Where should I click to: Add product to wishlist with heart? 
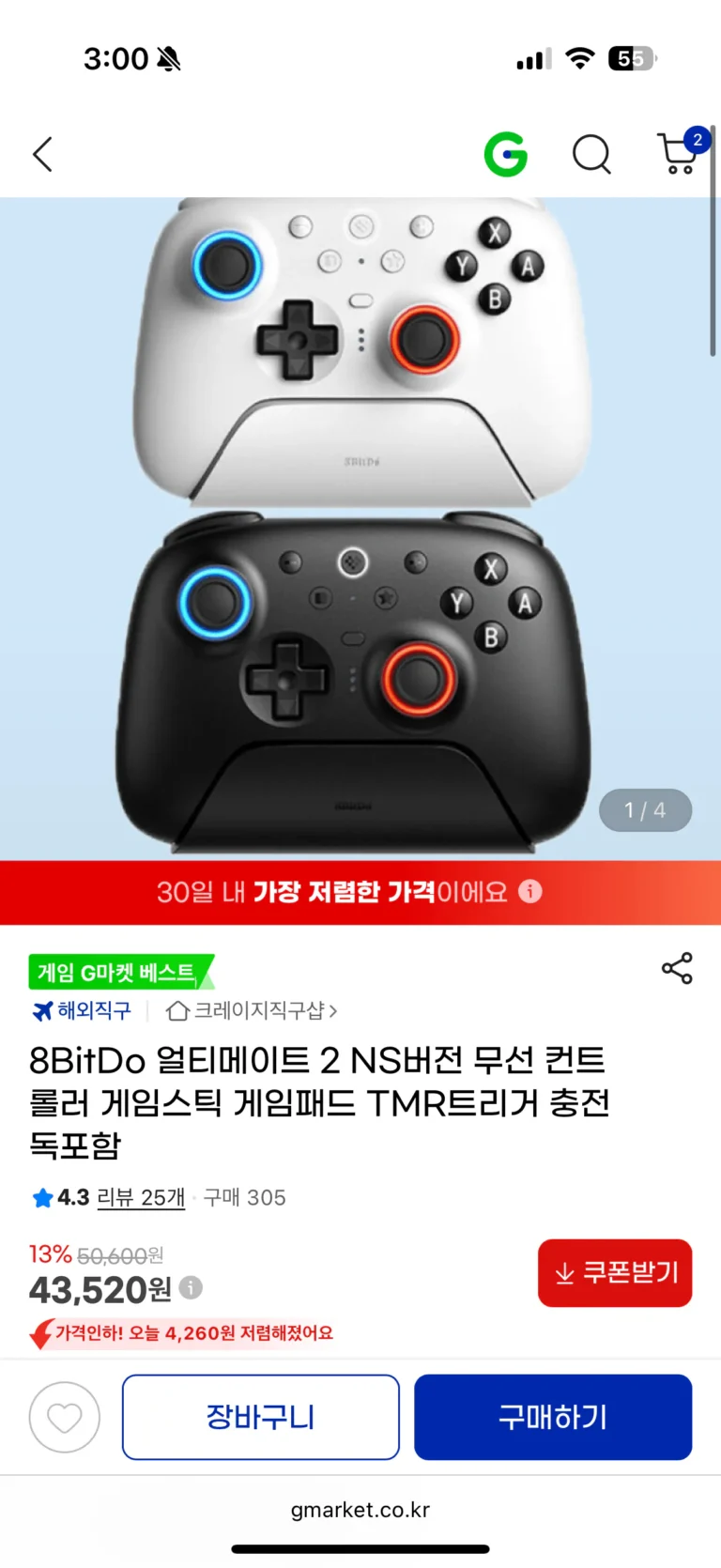click(65, 1417)
